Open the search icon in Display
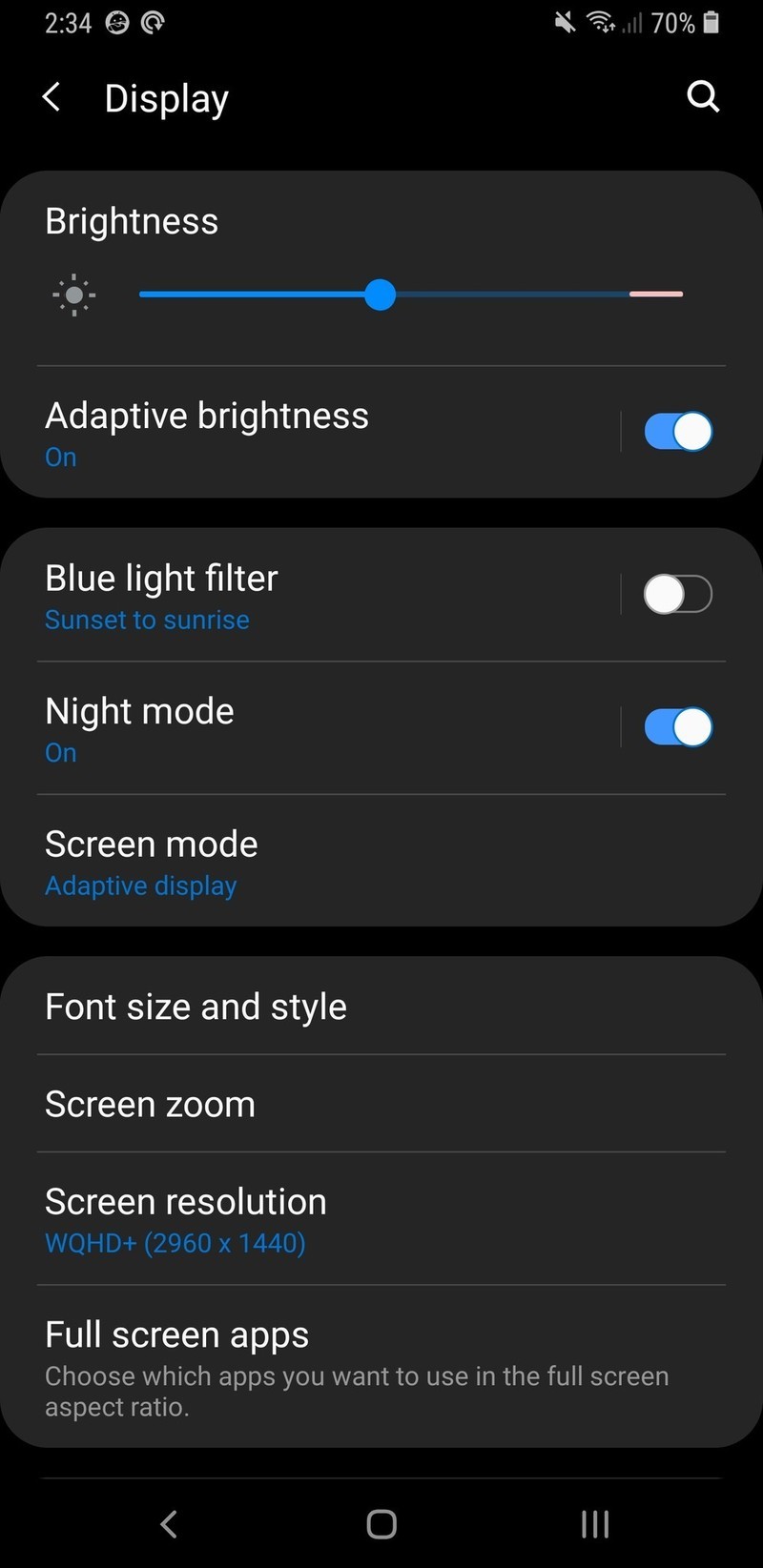 coord(703,96)
